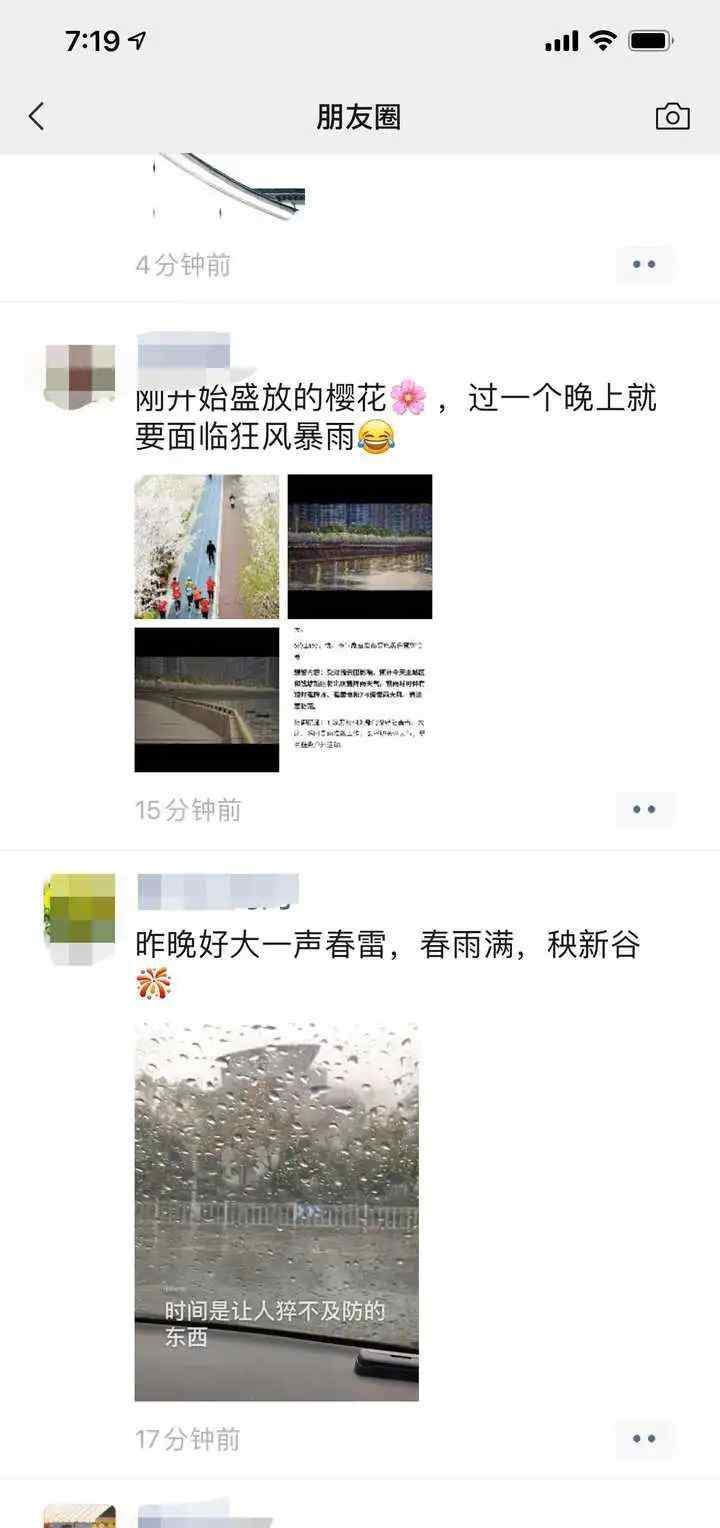Viewport: 720px width, 1528px height.
Task: Open comment menu on the 17分钟前 post
Action: coord(645,1439)
